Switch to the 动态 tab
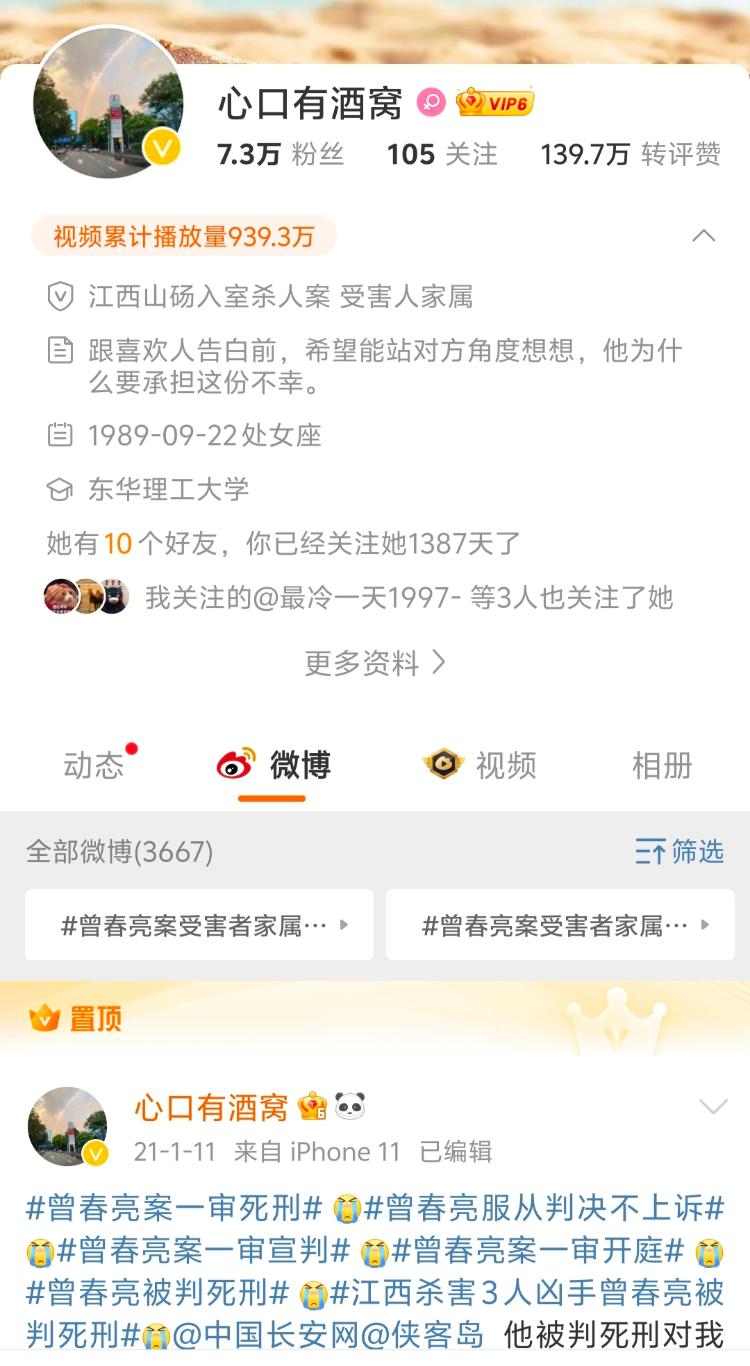The height and width of the screenshot is (1366, 750). coord(94,766)
